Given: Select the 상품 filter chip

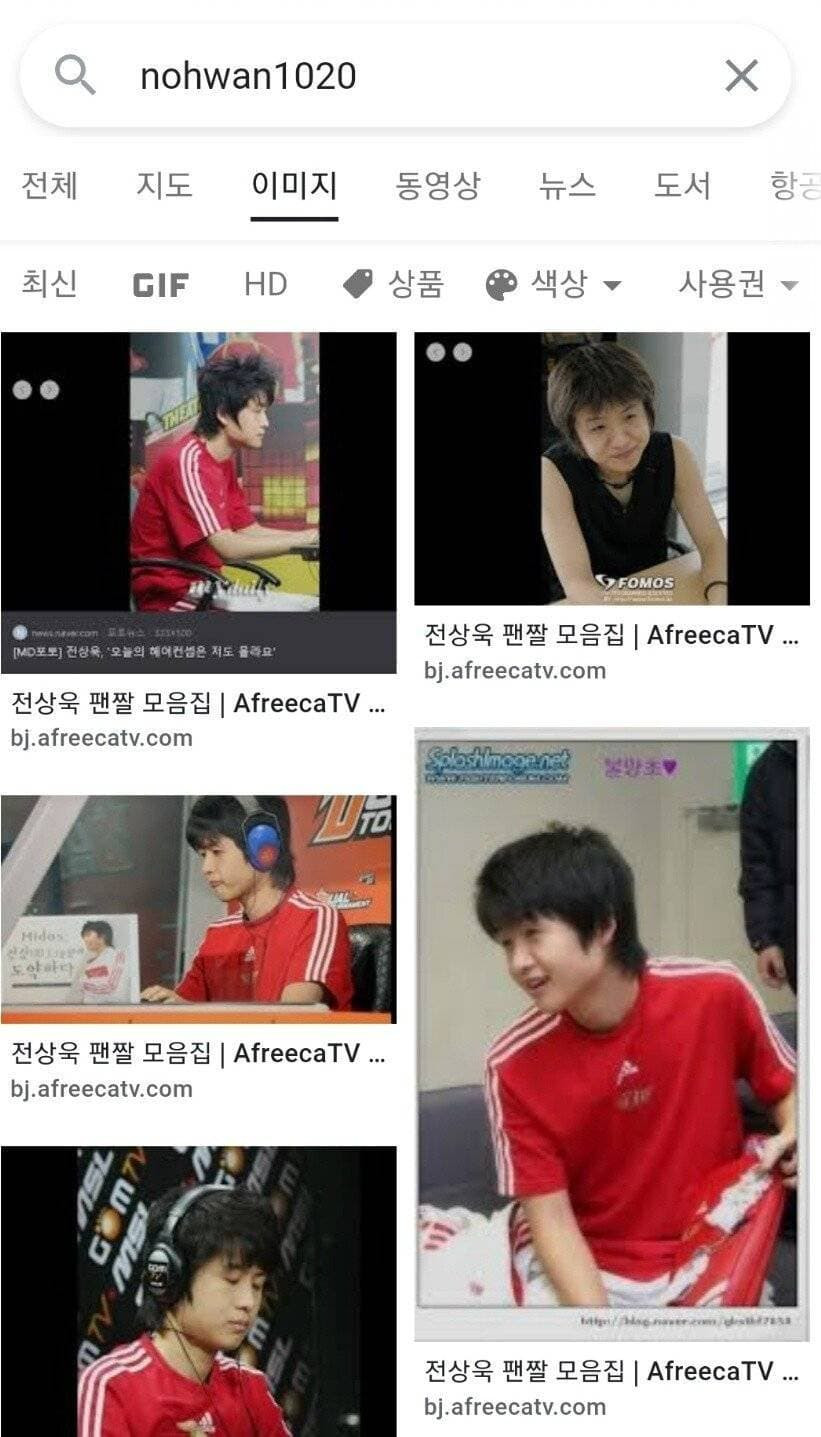Looking at the screenshot, I should pos(393,285).
